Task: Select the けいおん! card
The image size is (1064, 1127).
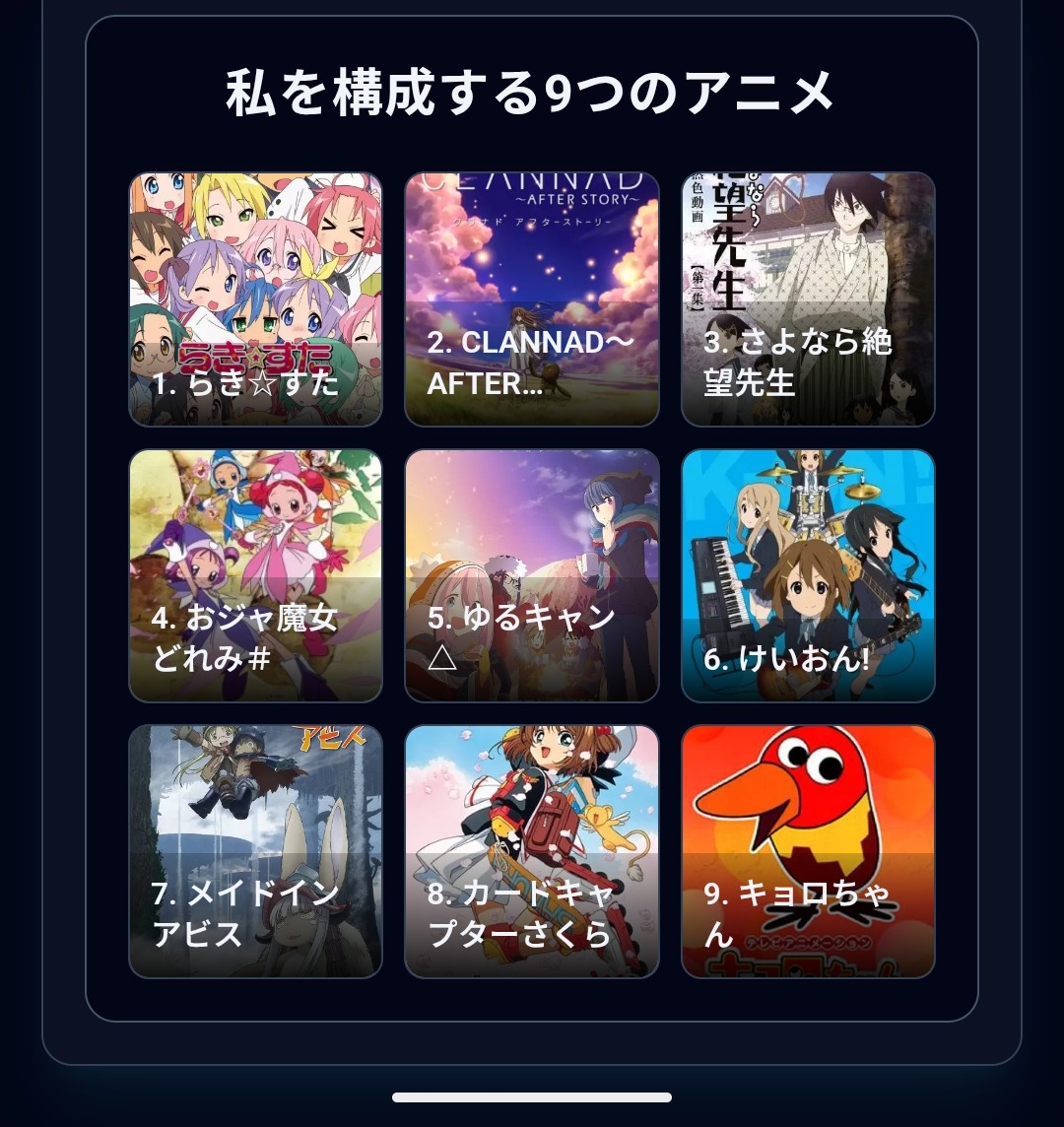Action: click(808, 575)
